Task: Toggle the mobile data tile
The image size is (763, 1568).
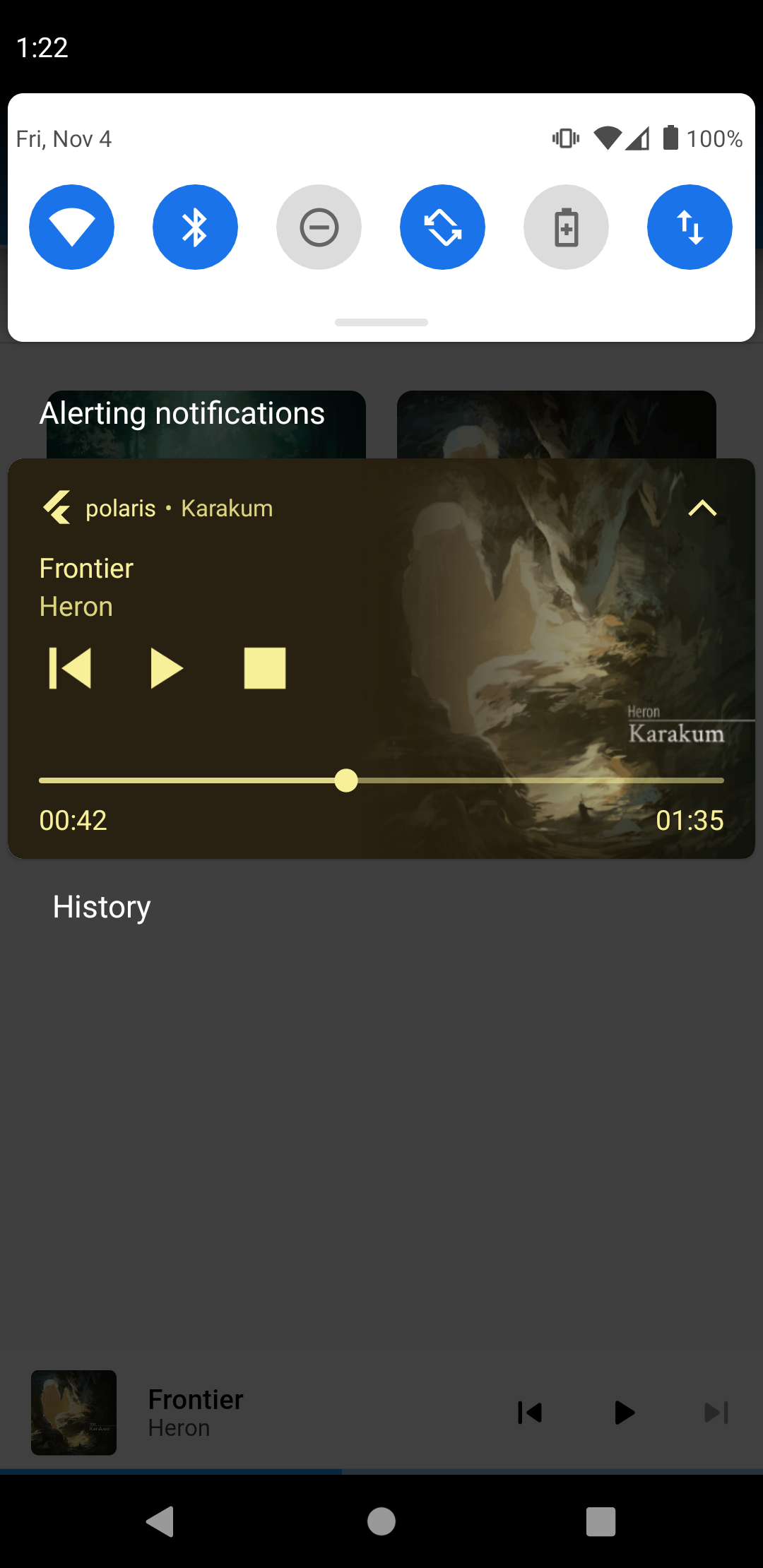Action: (690, 227)
